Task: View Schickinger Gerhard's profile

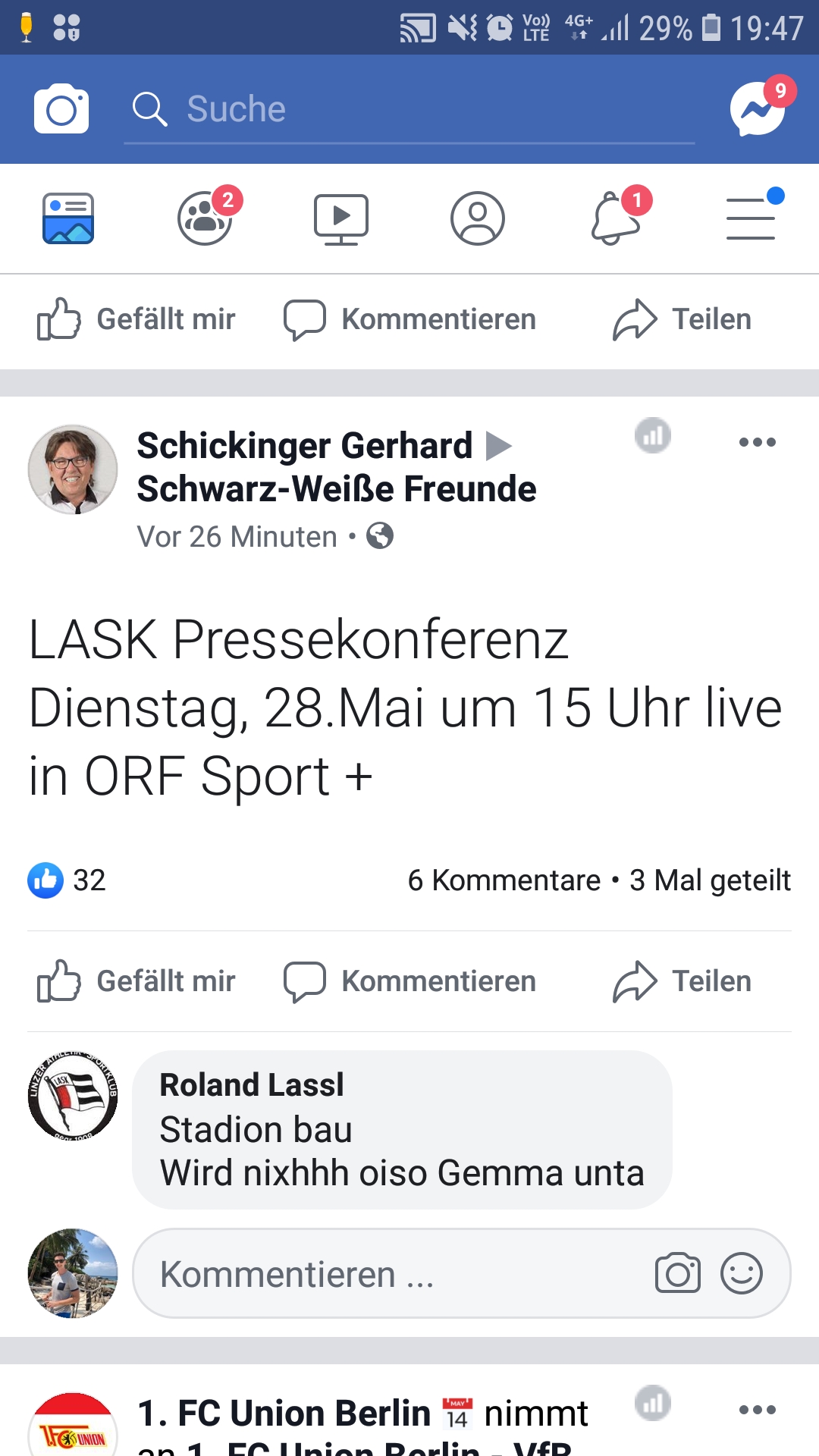Action: (x=304, y=446)
